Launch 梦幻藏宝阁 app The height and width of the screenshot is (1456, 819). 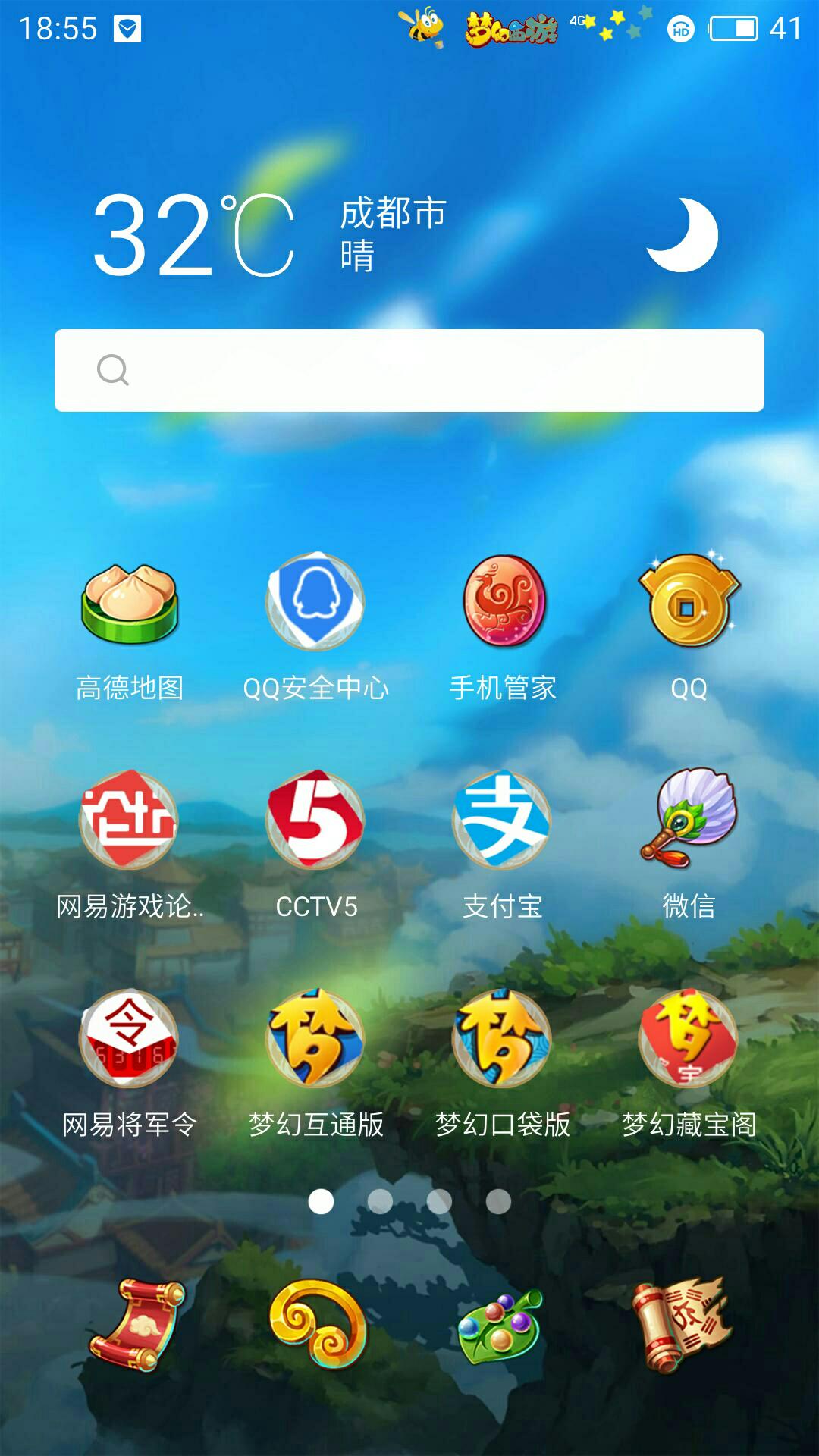point(689,1039)
